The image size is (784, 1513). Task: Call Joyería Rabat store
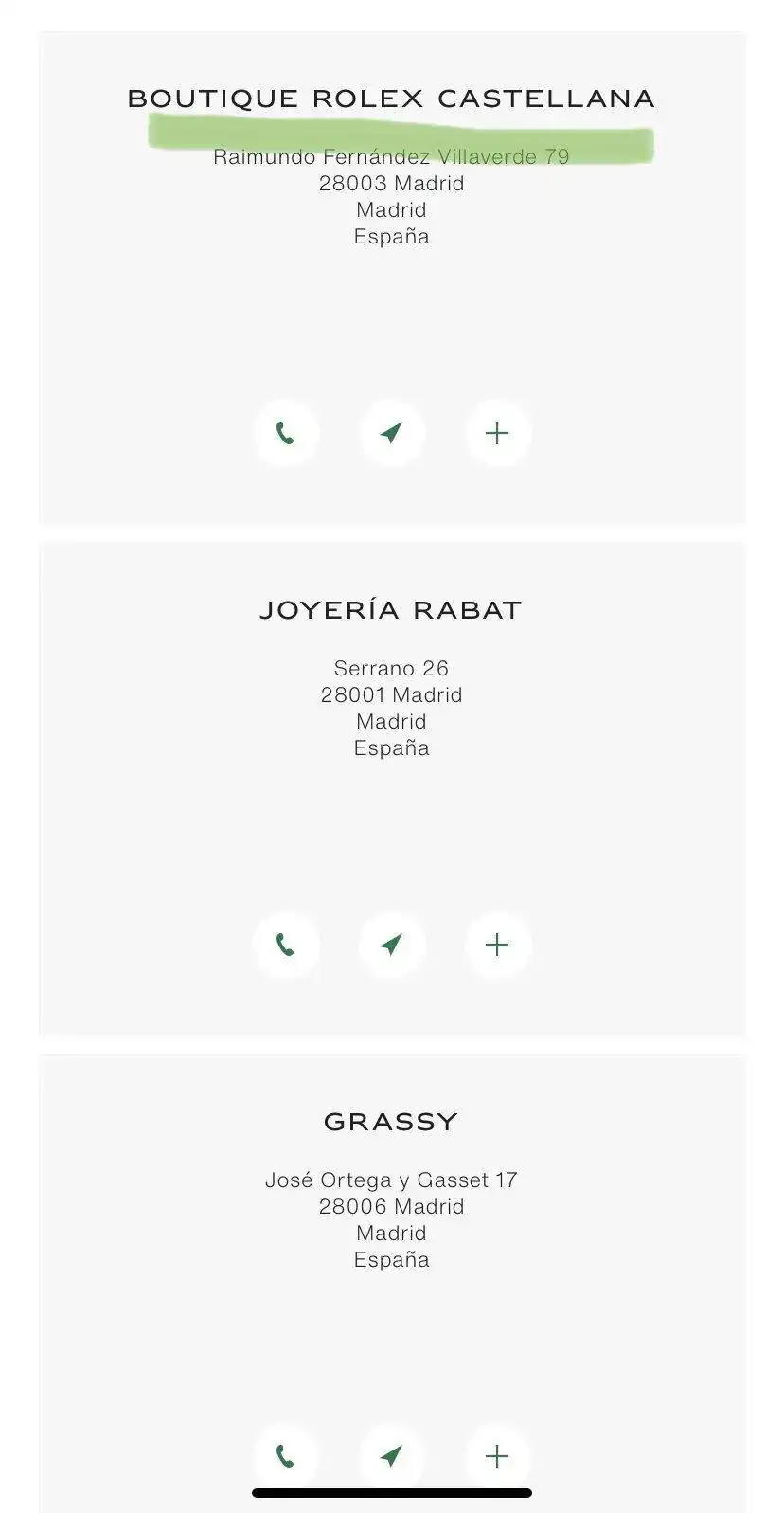point(285,945)
